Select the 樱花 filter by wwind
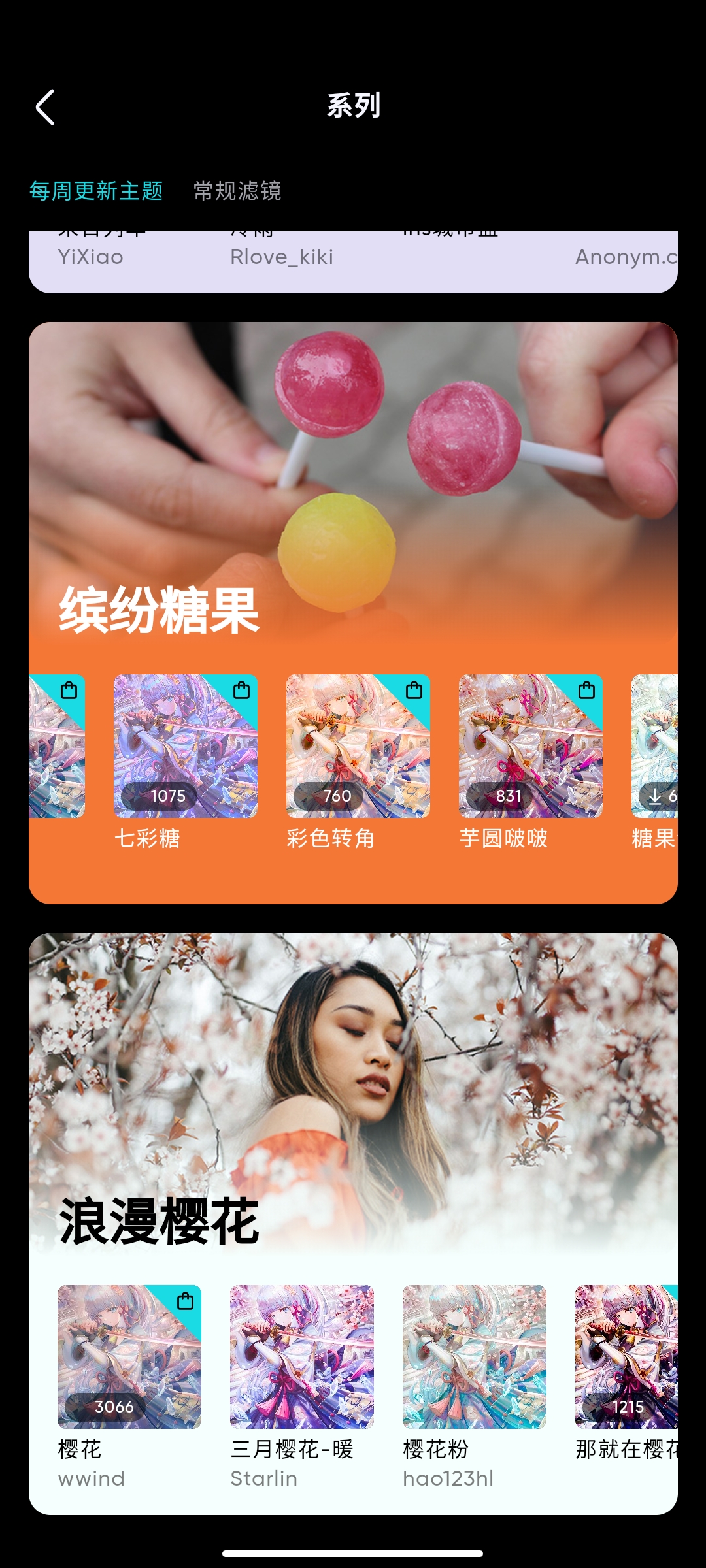This screenshot has height=1568, width=706. coord(129,1357)
